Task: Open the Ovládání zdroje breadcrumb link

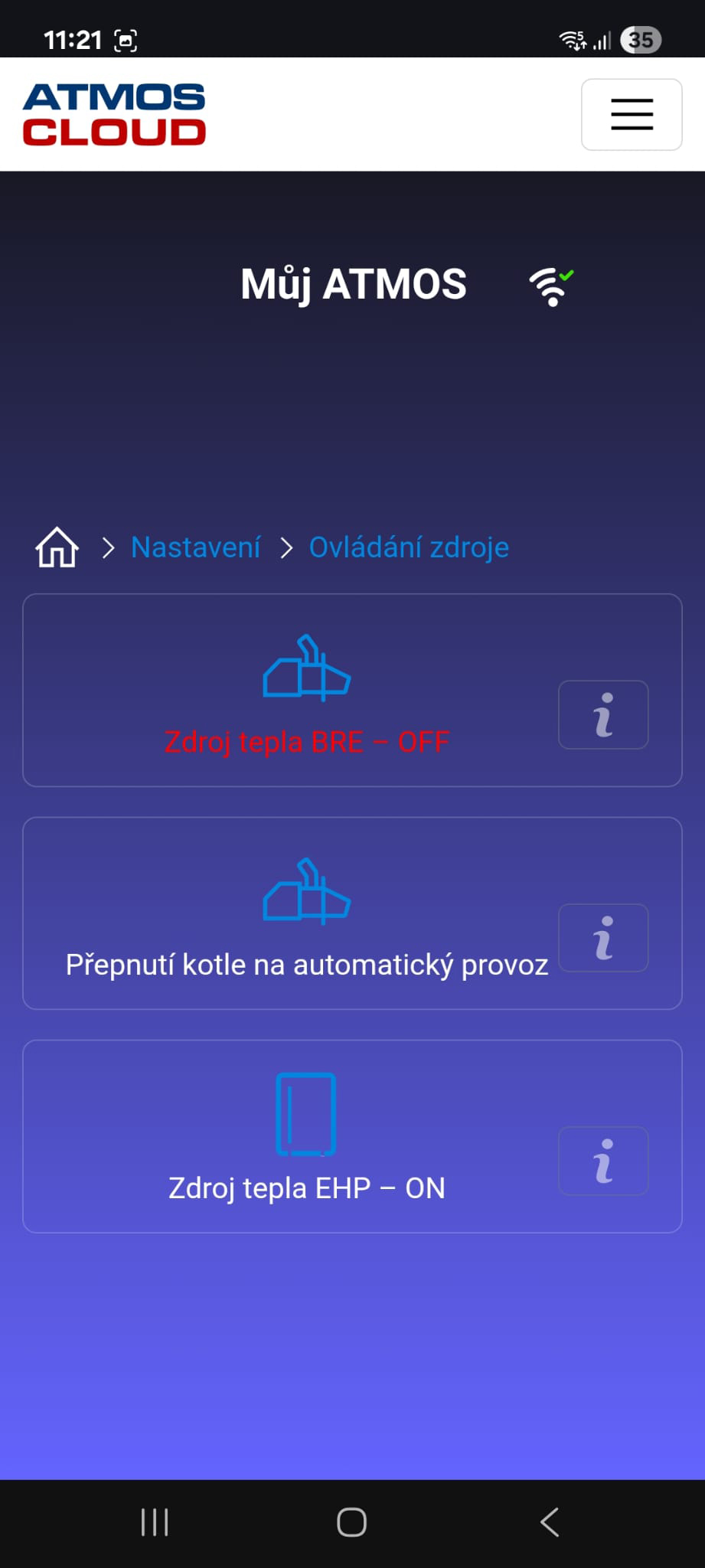Action: pyautogui.click(x=409, y=547)
